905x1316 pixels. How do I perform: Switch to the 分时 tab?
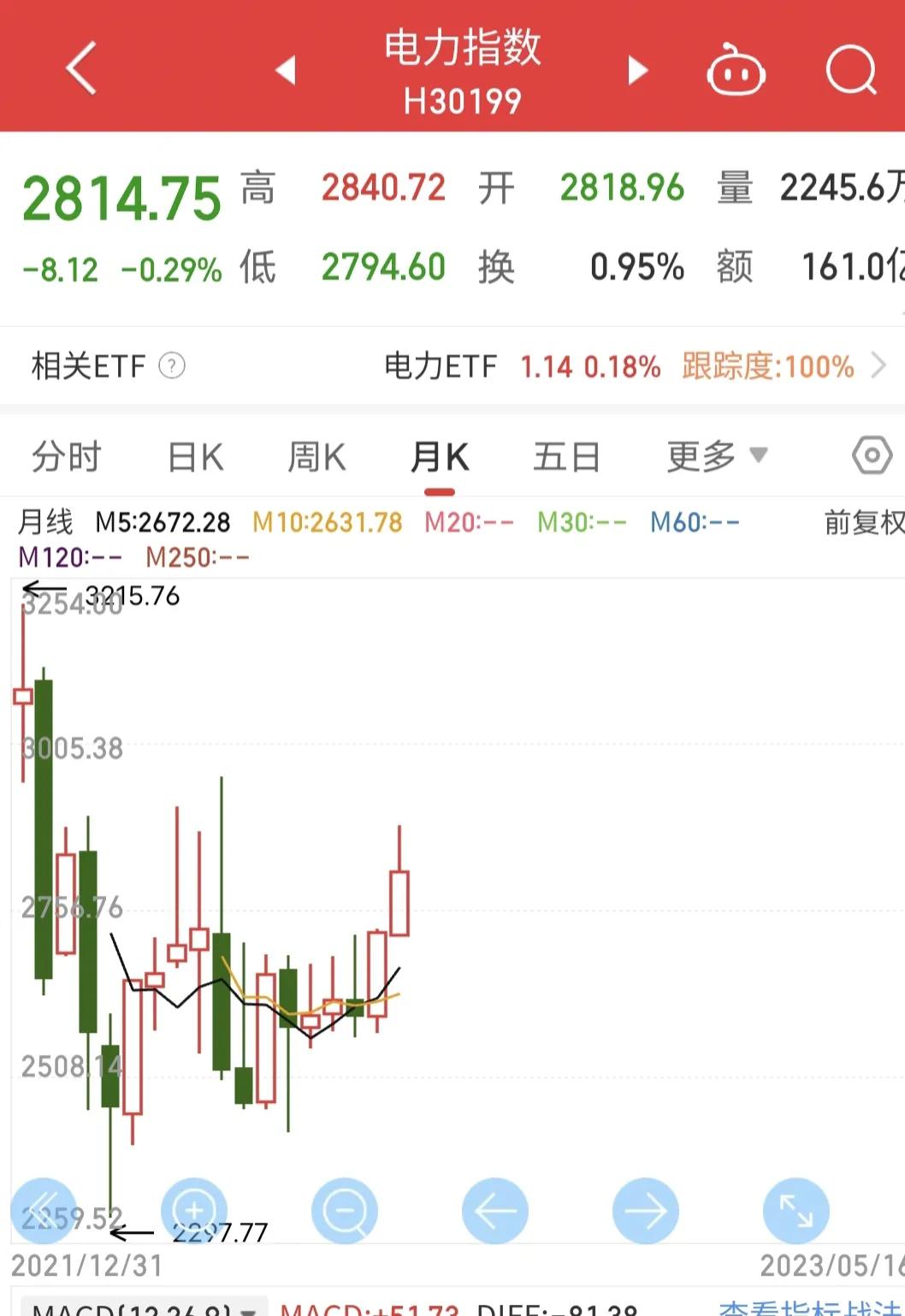(x=64, y=456)
